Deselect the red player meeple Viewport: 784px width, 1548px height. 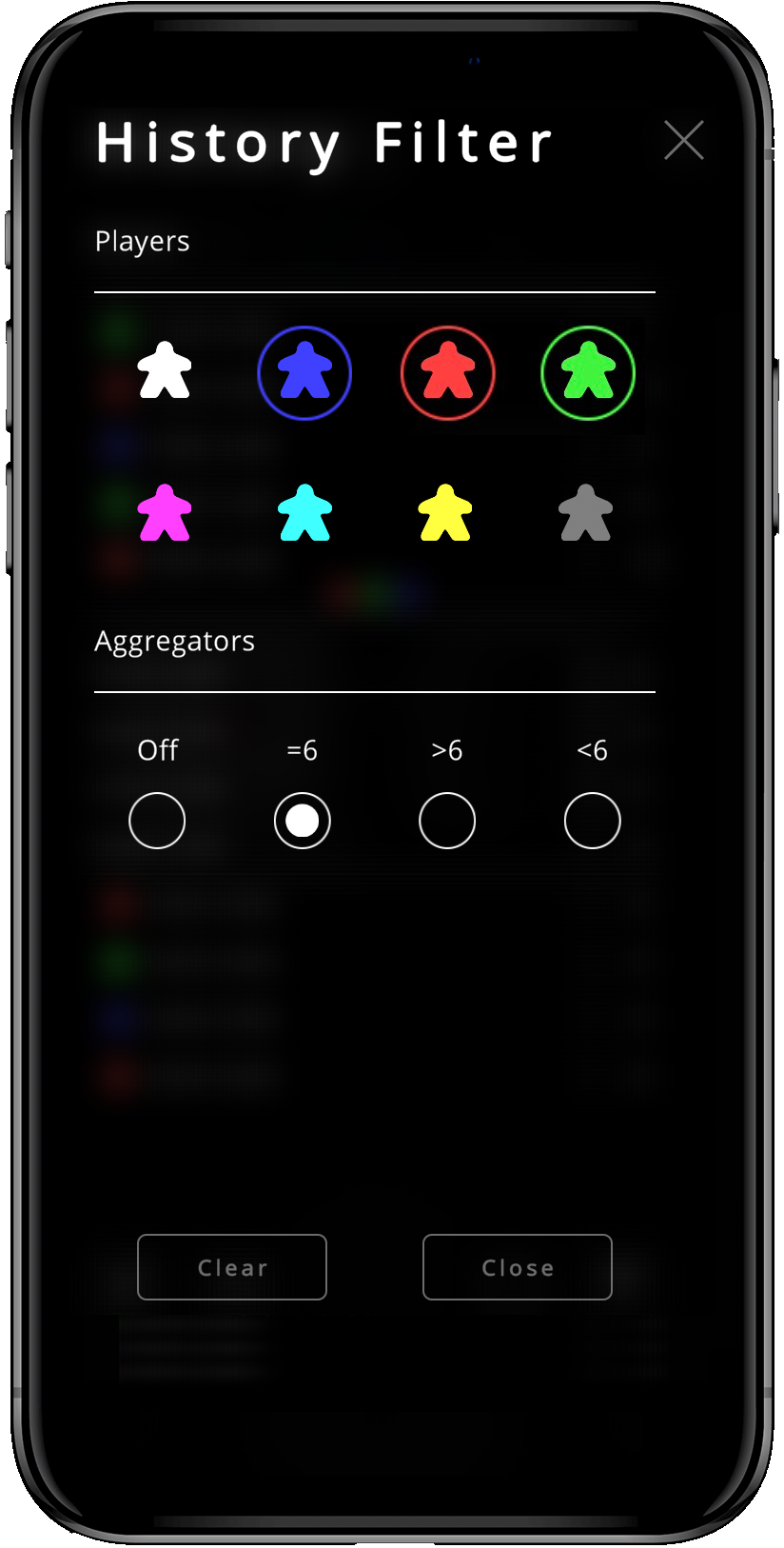click(x=447, y=373)
